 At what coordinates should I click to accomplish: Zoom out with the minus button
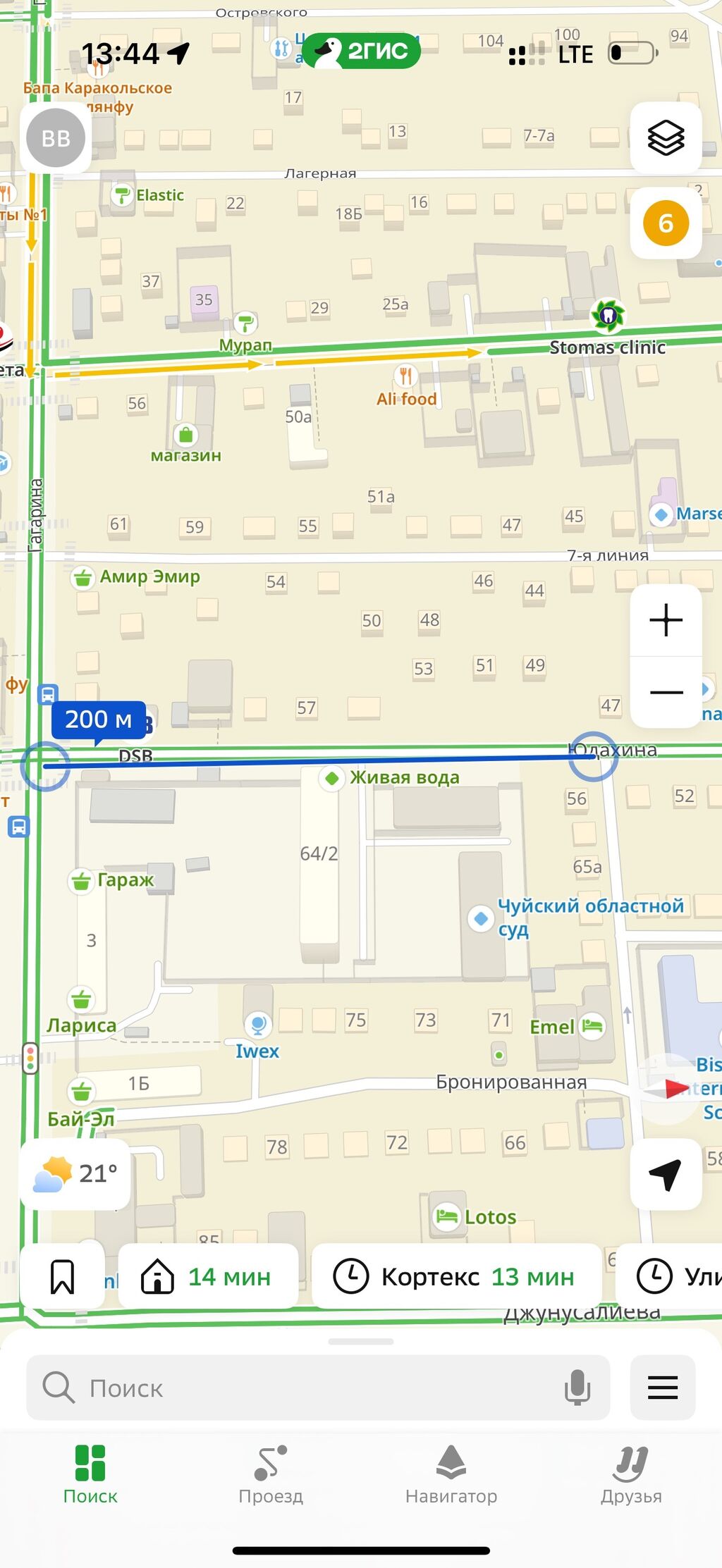point(666,692)
